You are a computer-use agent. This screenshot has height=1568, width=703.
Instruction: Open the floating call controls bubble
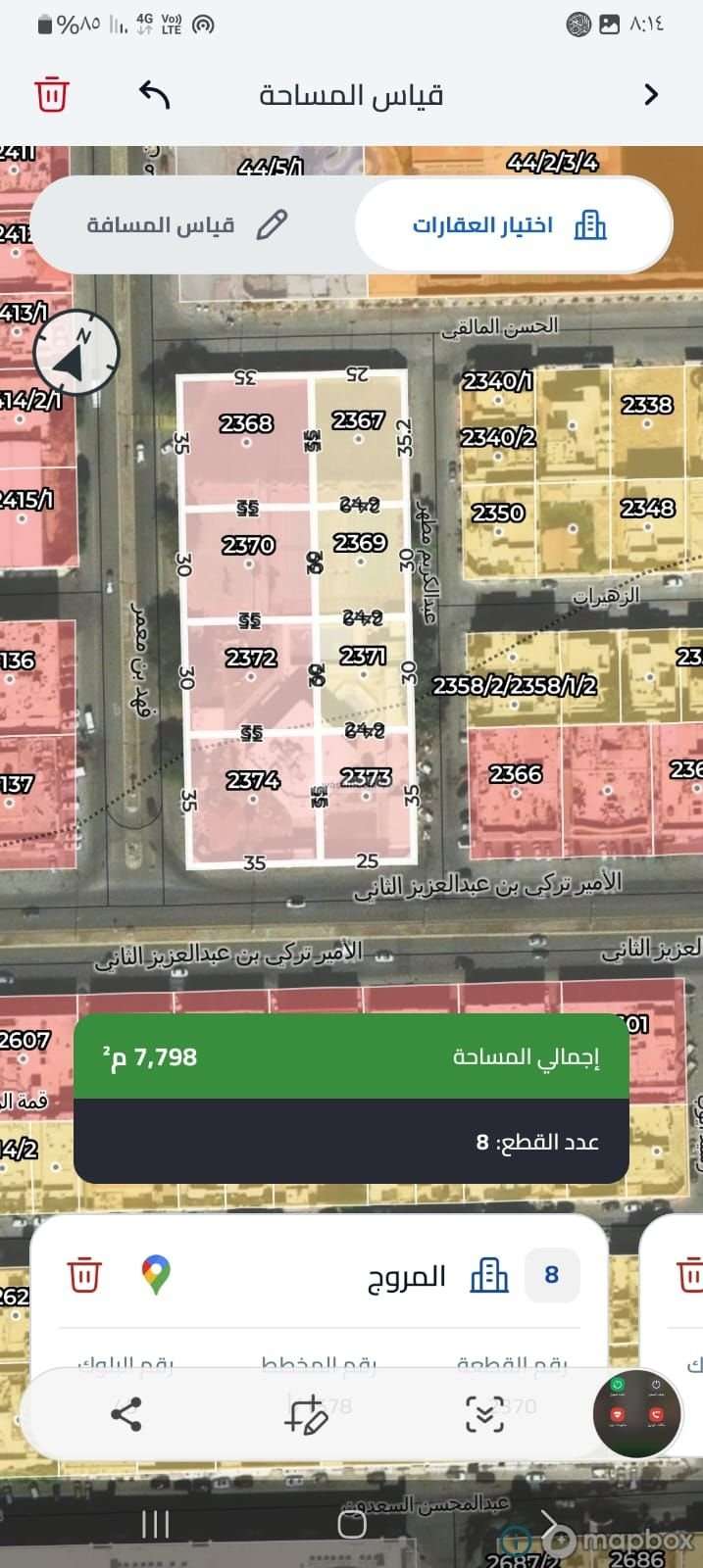point(636,1414)
